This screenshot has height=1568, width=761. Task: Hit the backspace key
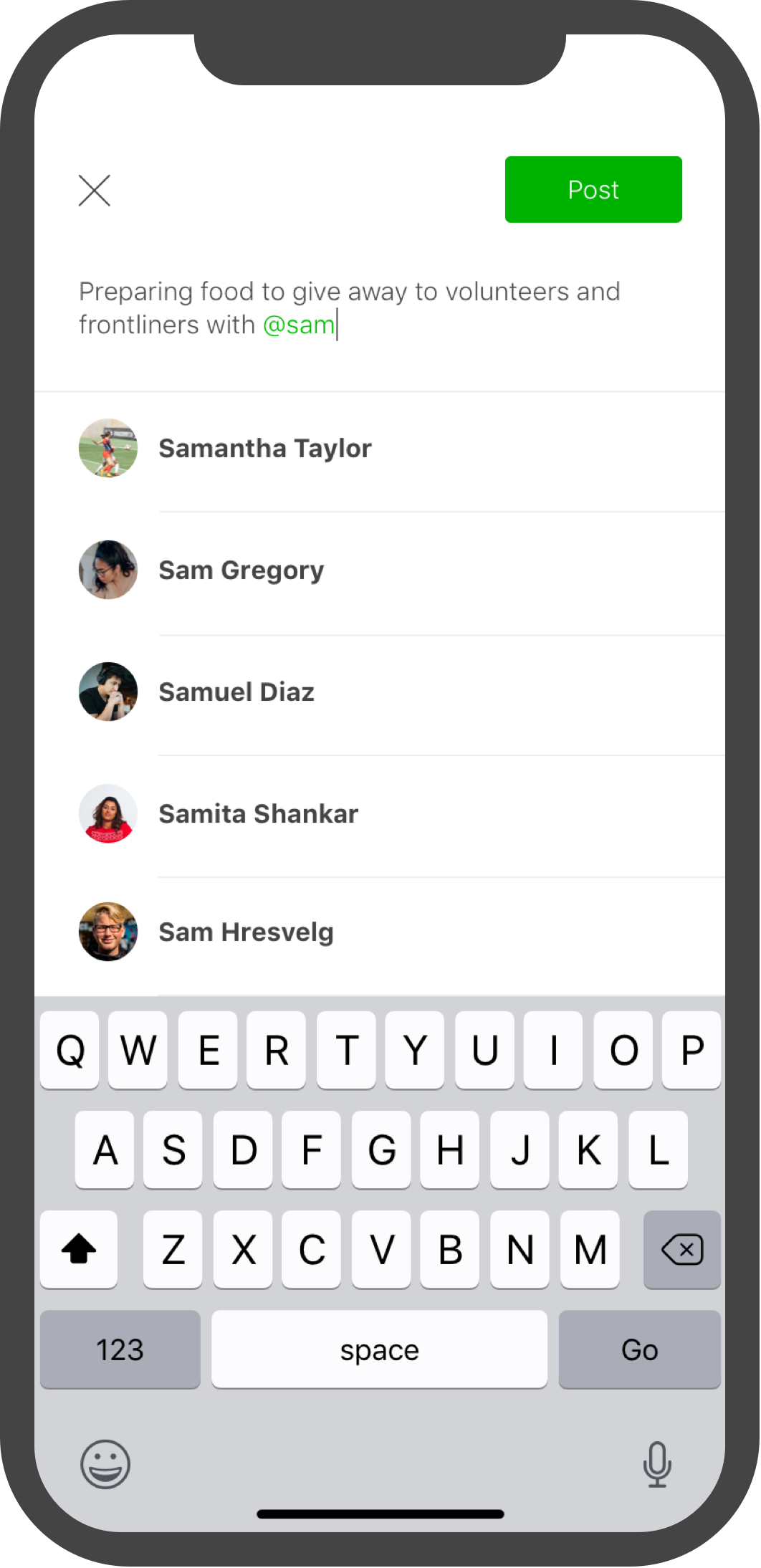(x=681, y=1250)
